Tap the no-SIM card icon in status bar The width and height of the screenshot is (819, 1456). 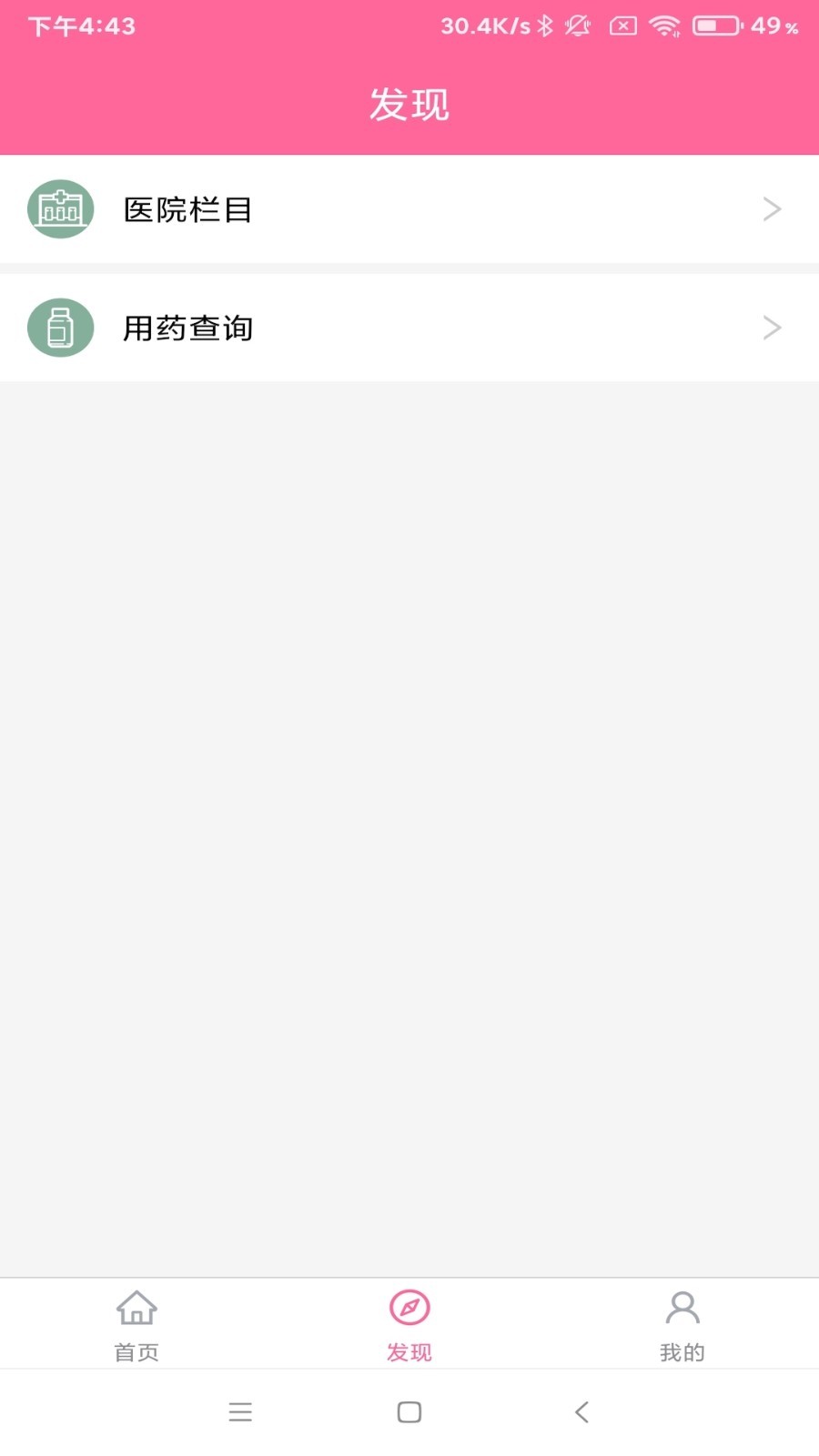622,25
